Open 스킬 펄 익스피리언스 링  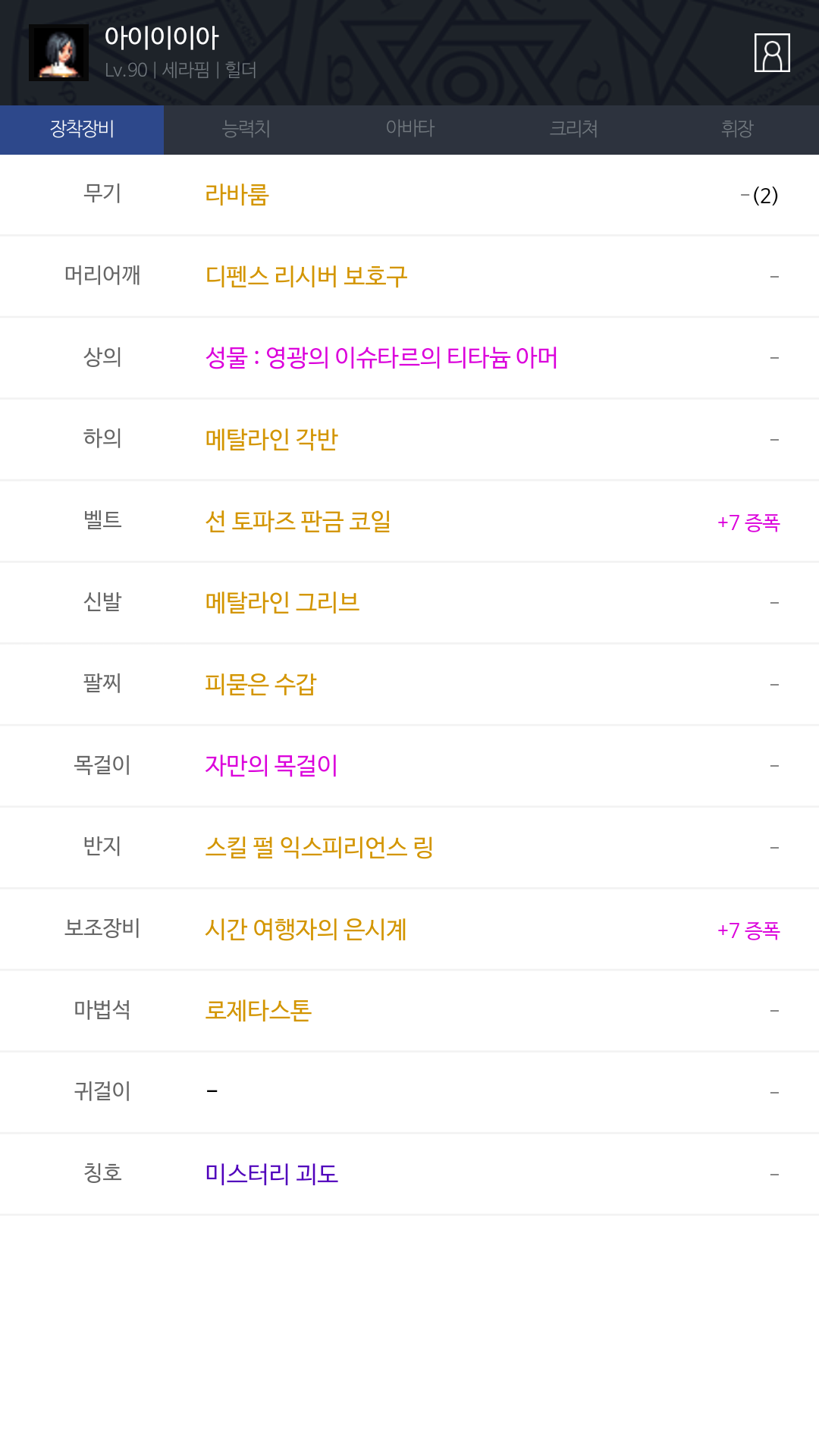319,848
